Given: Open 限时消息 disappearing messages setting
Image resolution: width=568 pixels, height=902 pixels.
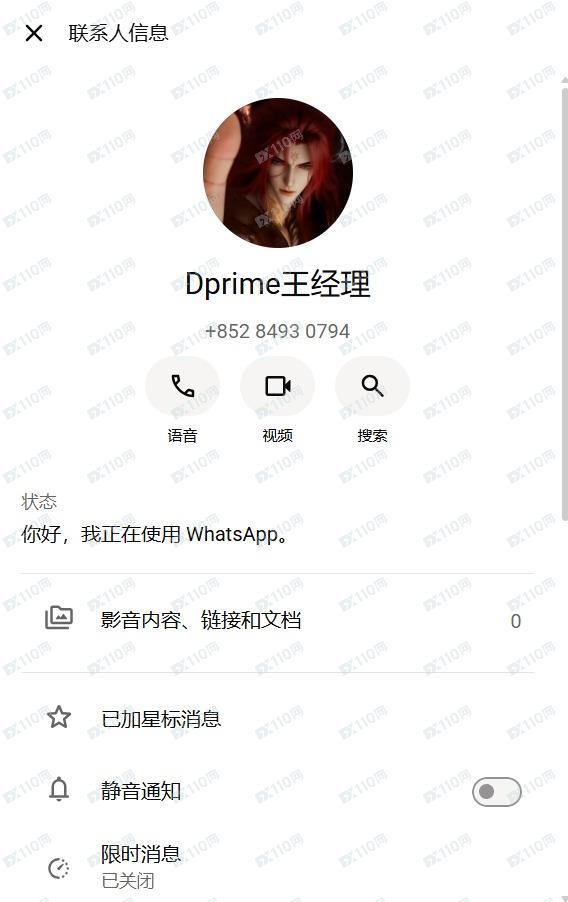Looking at the screenshot, I should 277,866.
